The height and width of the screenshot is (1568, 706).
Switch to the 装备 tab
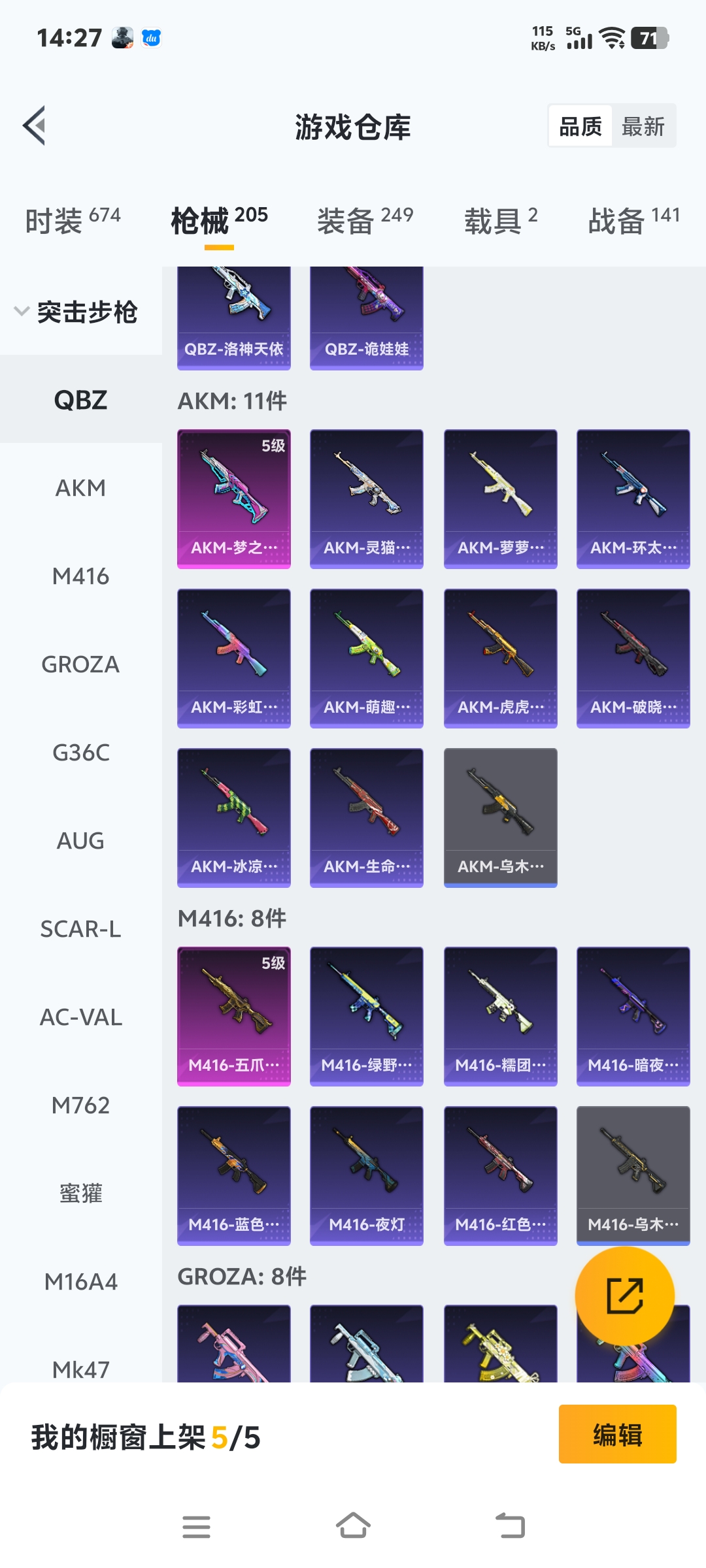coord(365,220)
